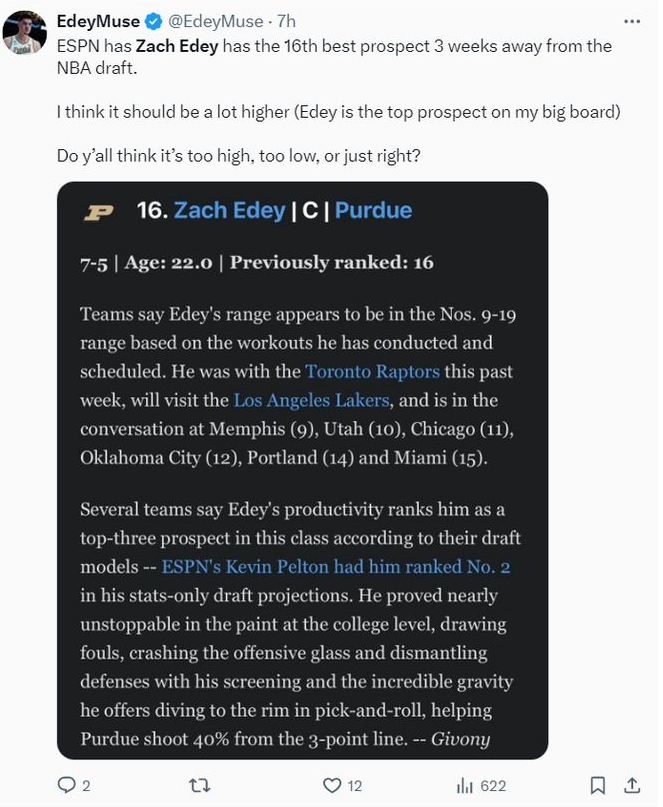
Task: Bookmark this post
Action: pos(597,786)
